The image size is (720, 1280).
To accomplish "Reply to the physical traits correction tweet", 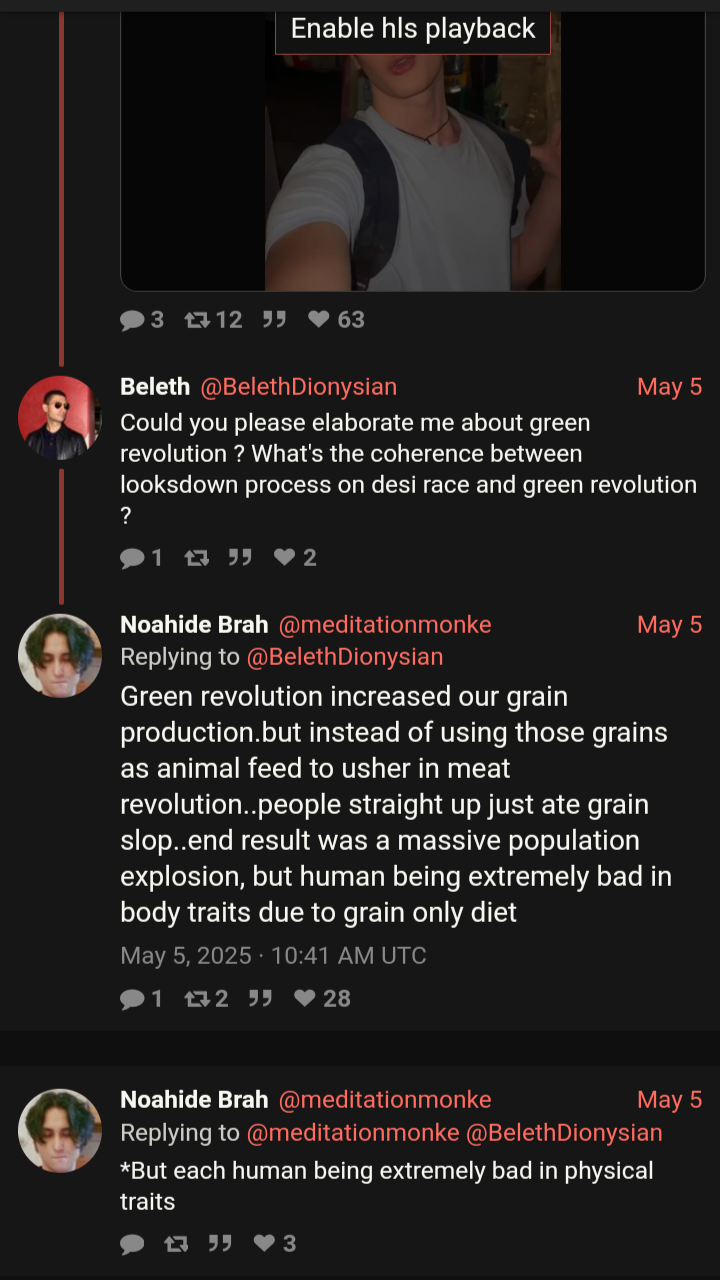I will click(x=132, y=1244).
